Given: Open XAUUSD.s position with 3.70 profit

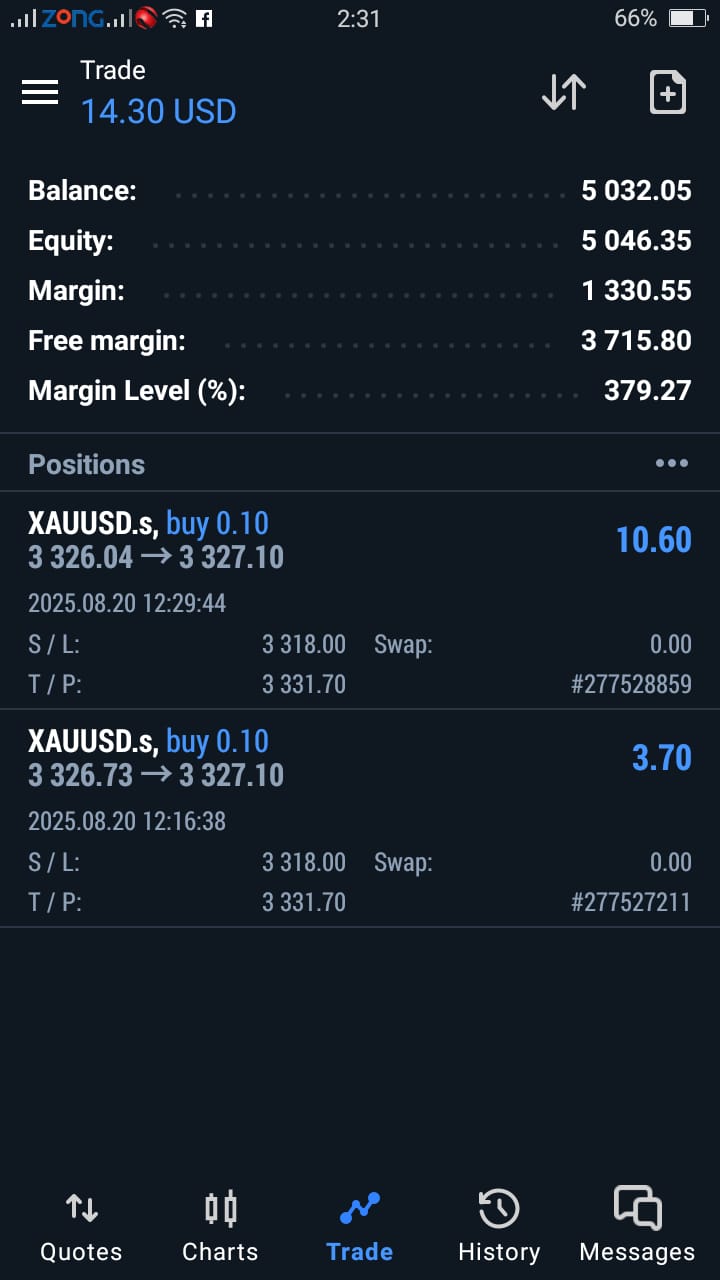Looking at the screenshot, I should click(x=360, y=818).
